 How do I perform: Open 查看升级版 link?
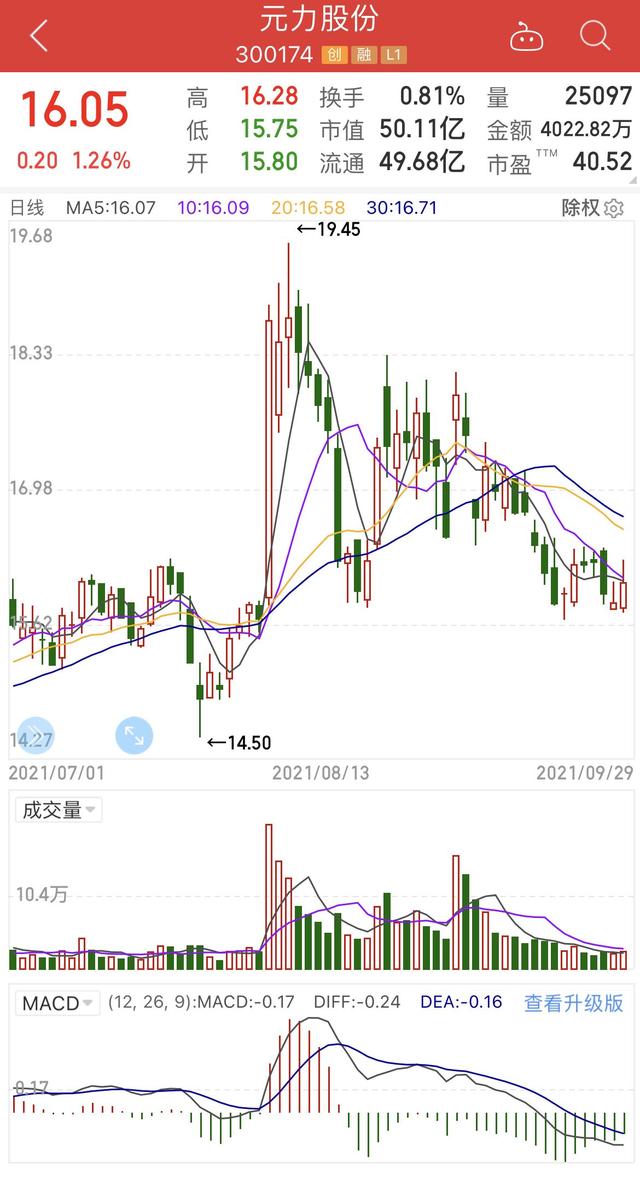pos(573,1003)
